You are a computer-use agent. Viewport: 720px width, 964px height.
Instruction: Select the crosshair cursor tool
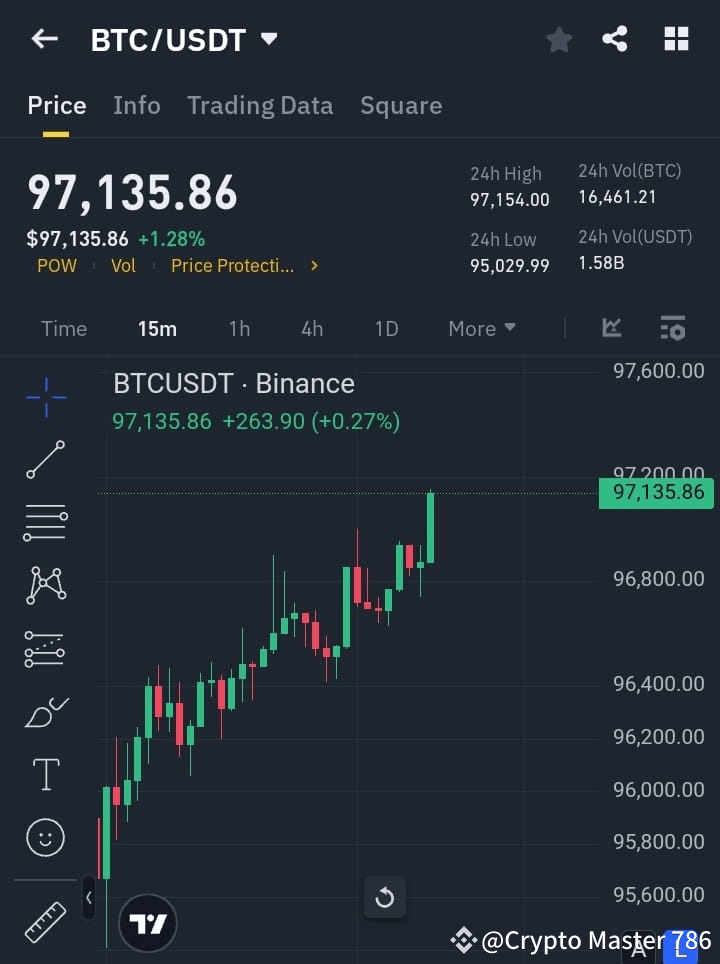pos(44,397)
